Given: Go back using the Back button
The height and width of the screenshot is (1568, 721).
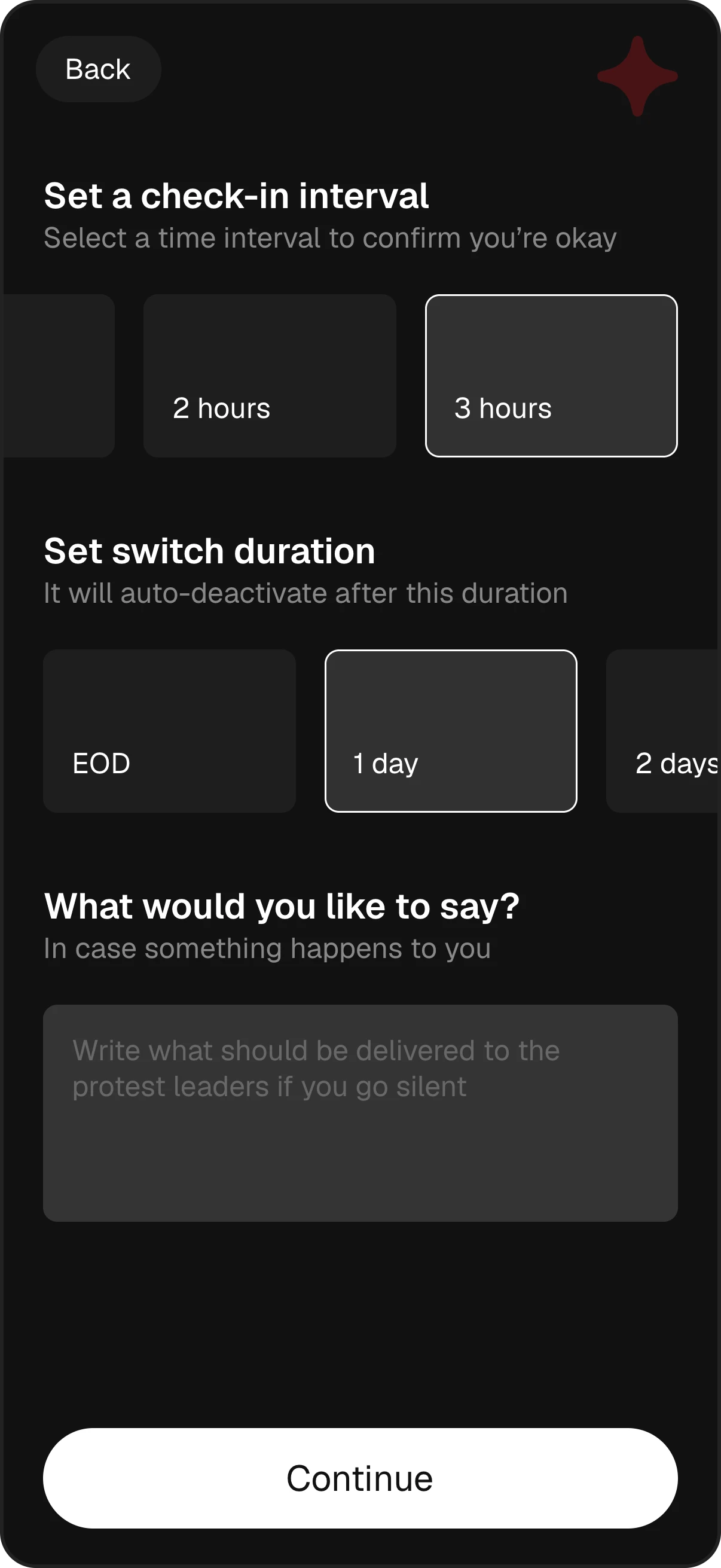Looking at the screenshot, I should click(99, 69).
